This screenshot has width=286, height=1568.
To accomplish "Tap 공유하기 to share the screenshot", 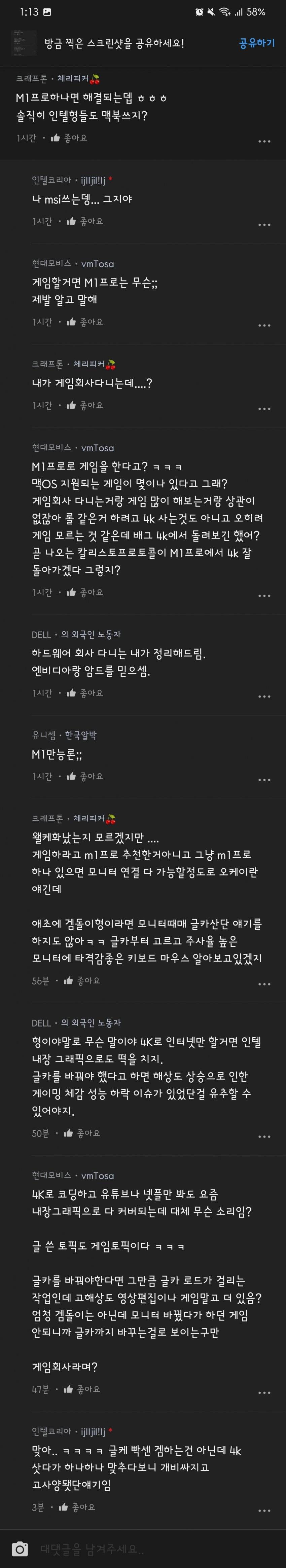I will point(256,43).
